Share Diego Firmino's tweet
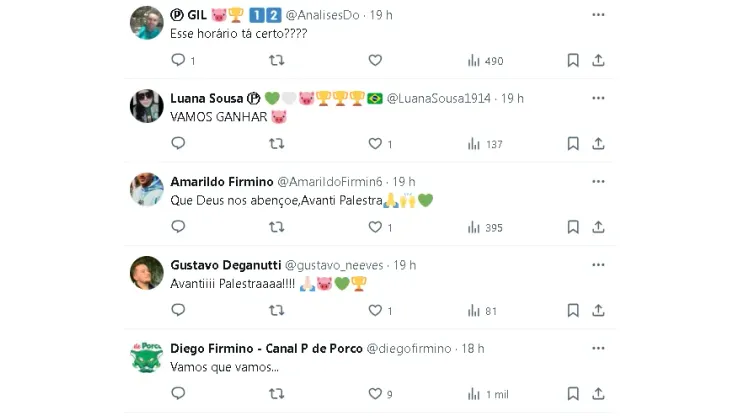Viewport: 740px width, 416px height. coord(598,394)
